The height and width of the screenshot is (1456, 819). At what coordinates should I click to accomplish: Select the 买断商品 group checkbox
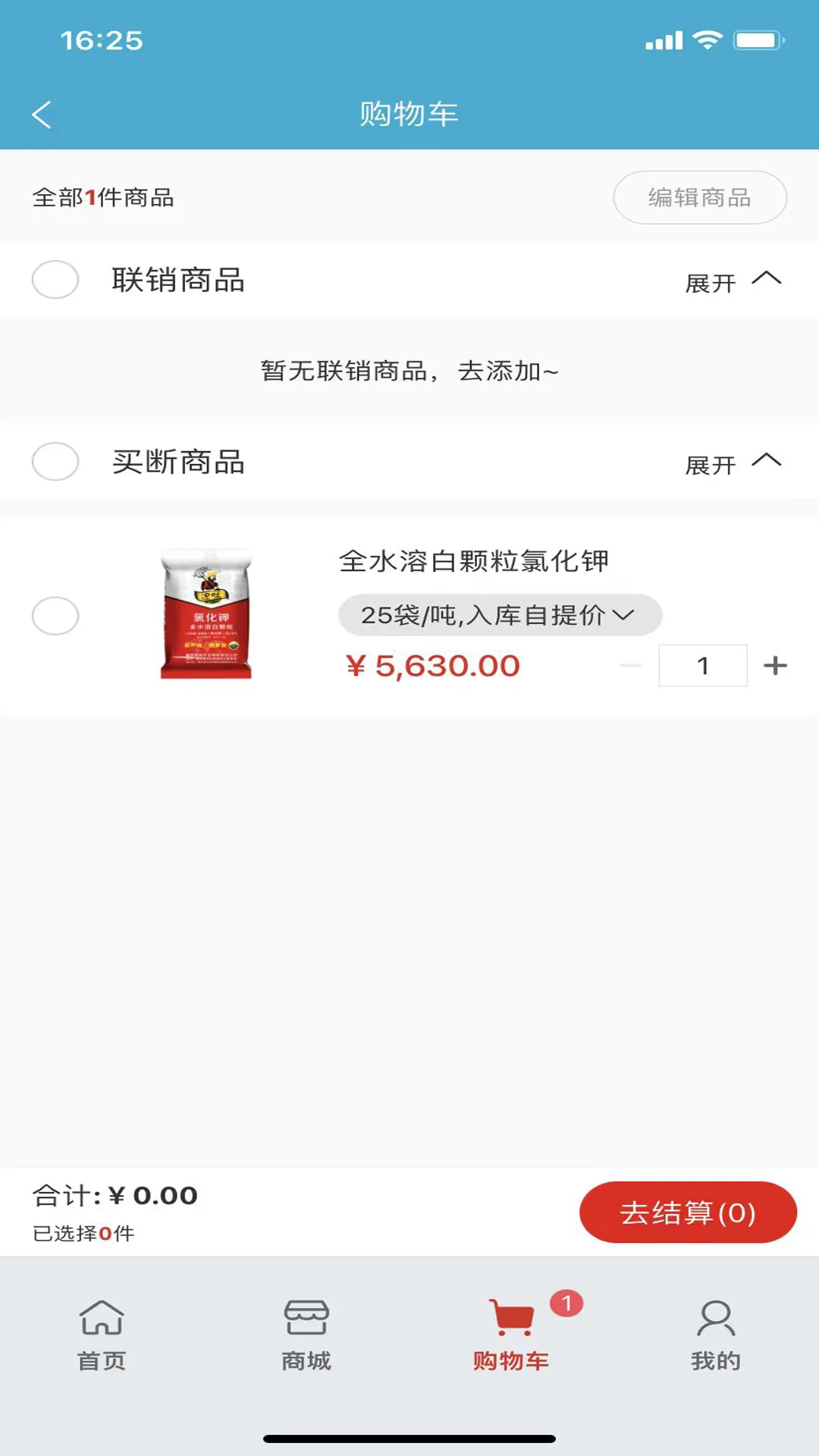(x=55, y=463)
